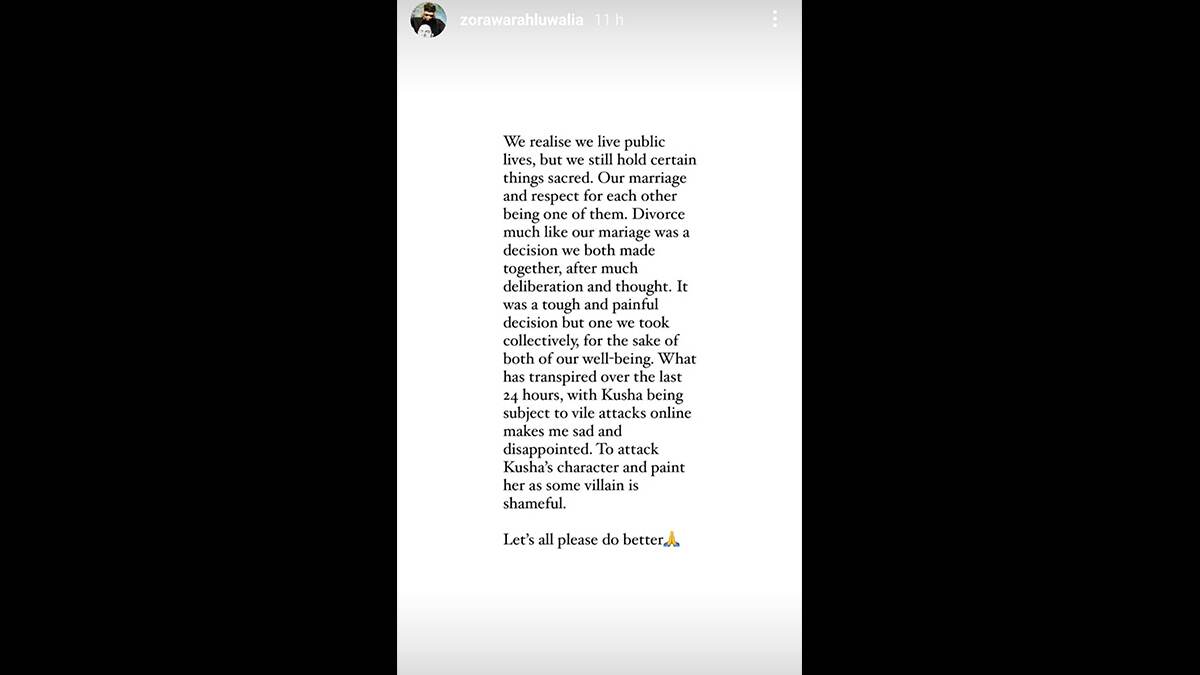1200x675 pixels.
Task: Open the story overflow menu
Action: click(774, 19)
